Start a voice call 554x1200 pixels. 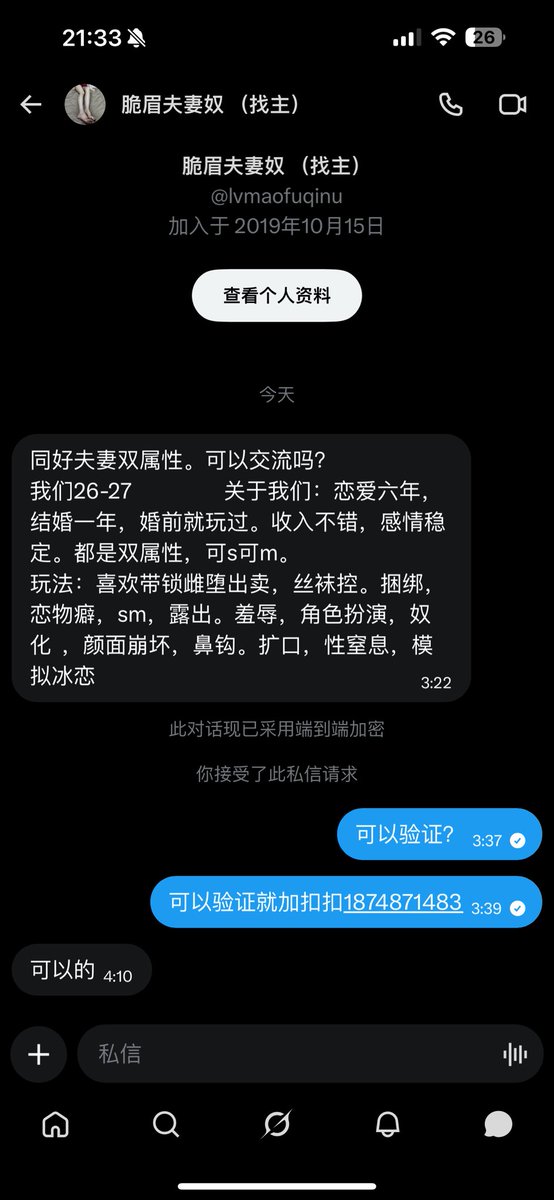coord(450,104)
